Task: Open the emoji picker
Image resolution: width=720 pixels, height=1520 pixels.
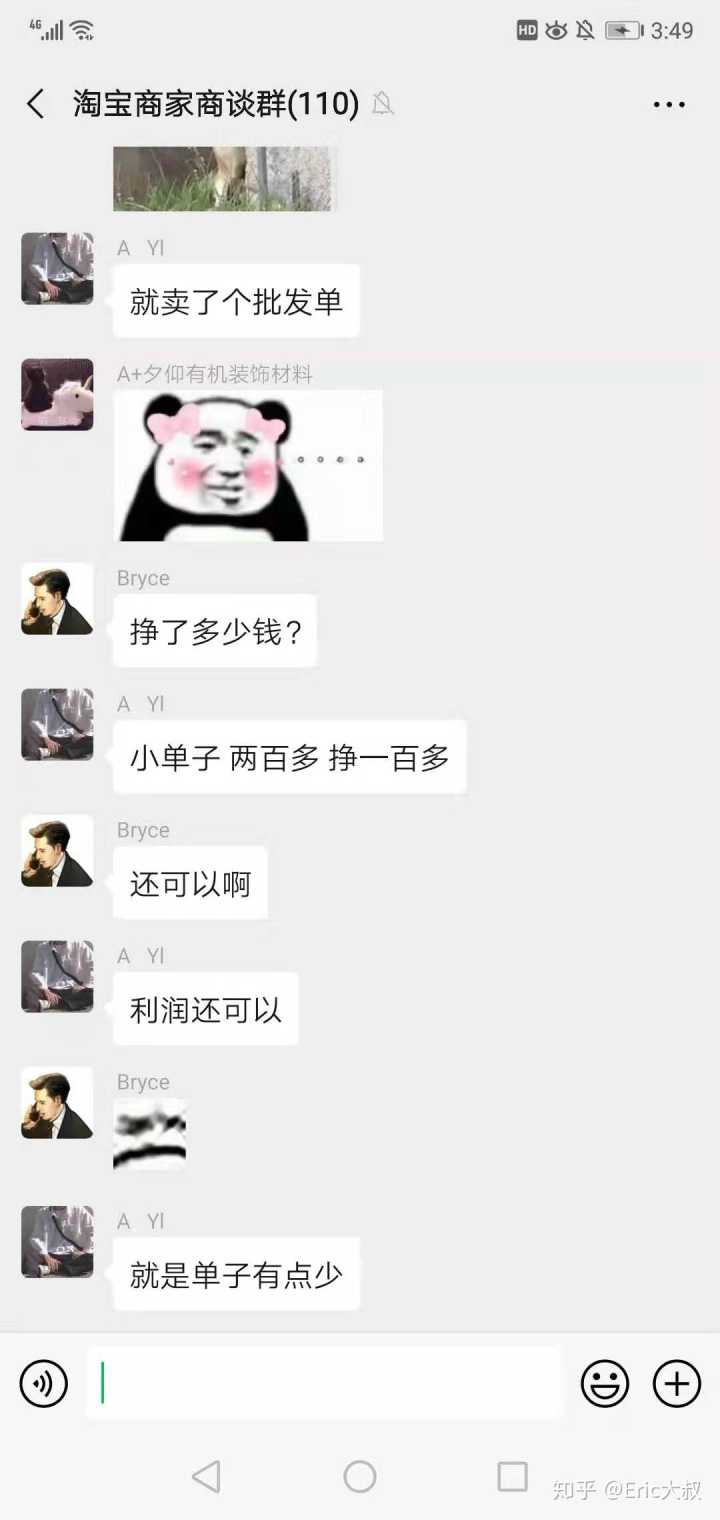Action: (605, 1384)
